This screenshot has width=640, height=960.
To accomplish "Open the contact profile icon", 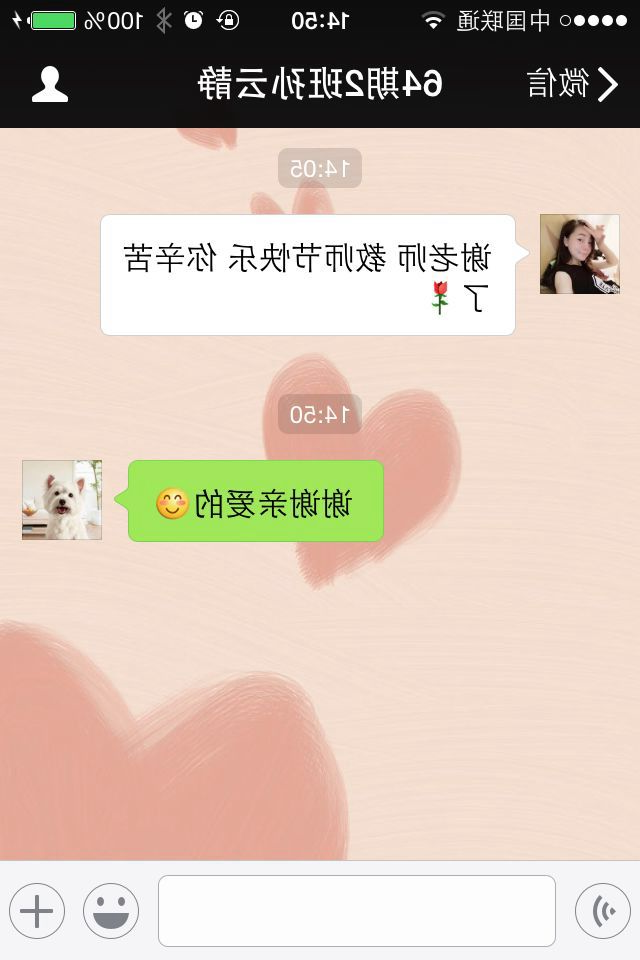I will coord(50,85).
